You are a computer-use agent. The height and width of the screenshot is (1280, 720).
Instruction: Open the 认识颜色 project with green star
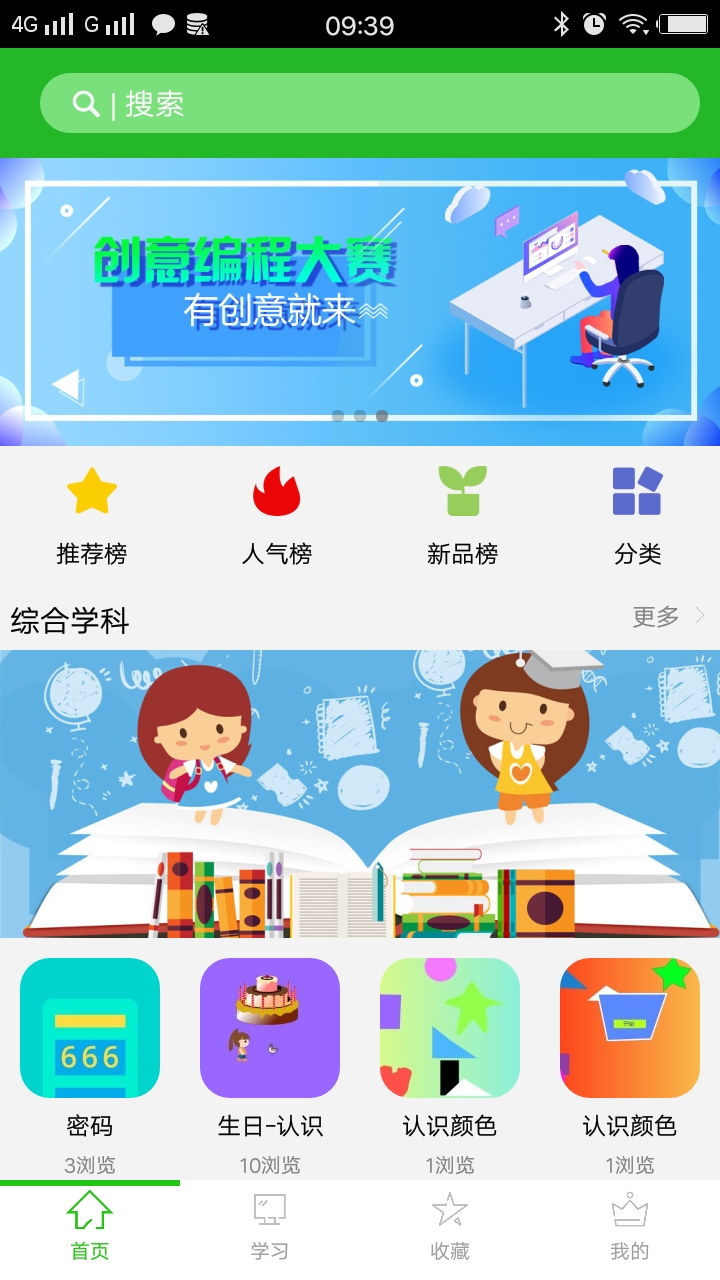click(x=450, y=1028)
